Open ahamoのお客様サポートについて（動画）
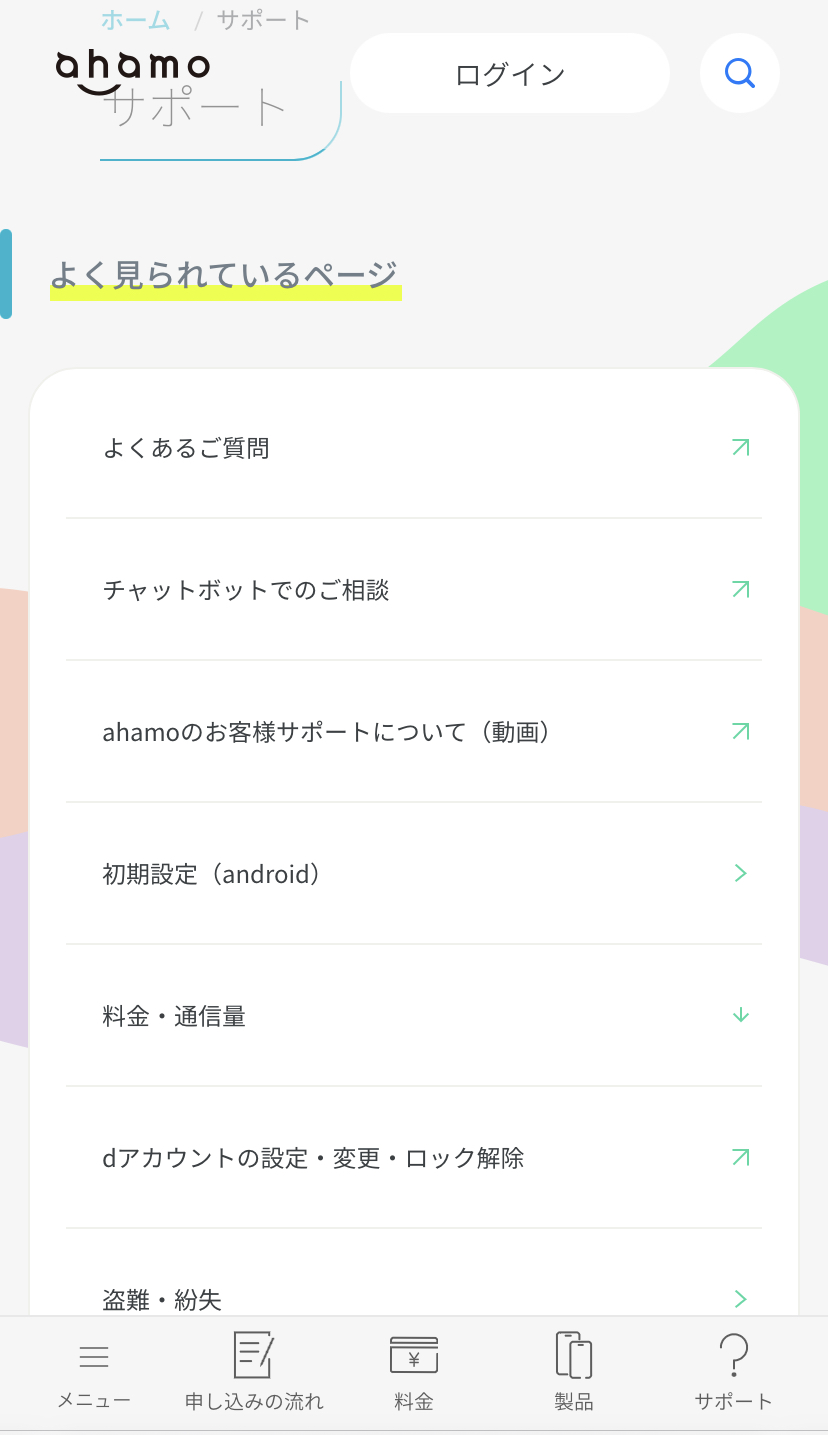This screenshot has width=828, height=1435. [x=414, y=732]
